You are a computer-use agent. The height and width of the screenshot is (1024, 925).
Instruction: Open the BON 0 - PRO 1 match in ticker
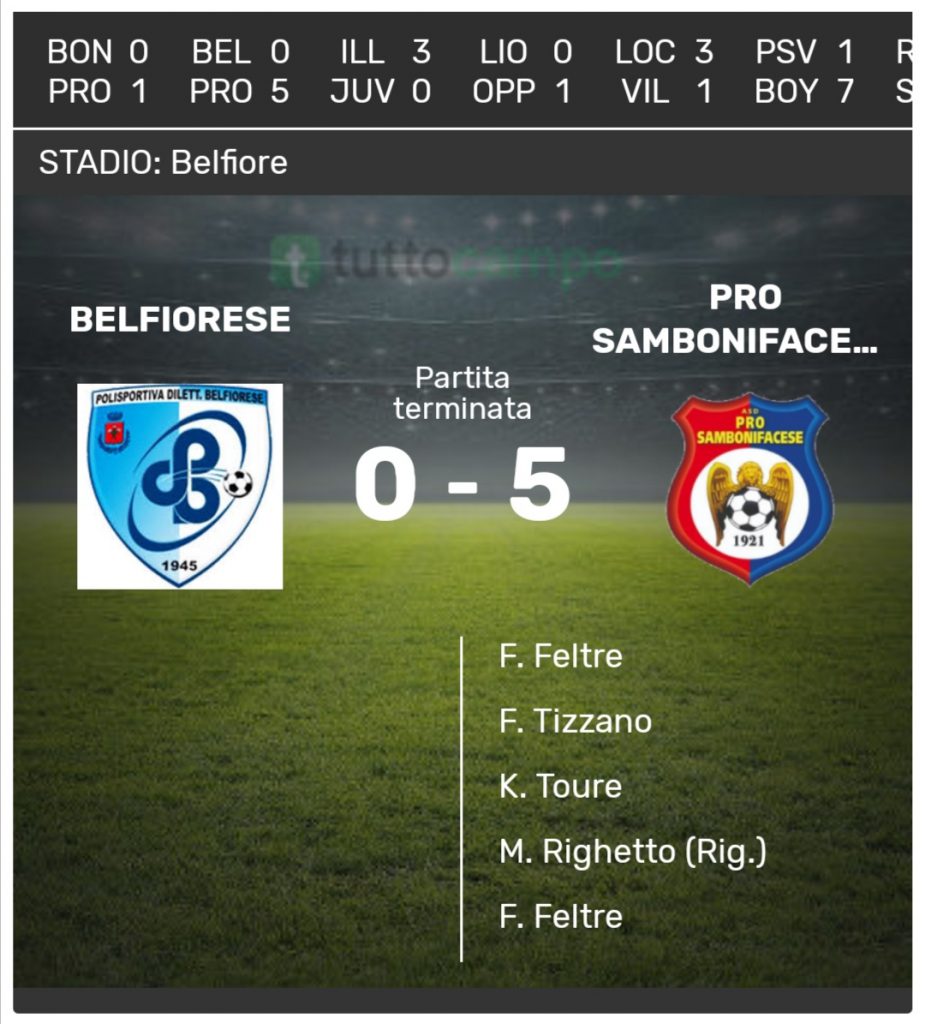pyautogui.click(x=97, y=71)
